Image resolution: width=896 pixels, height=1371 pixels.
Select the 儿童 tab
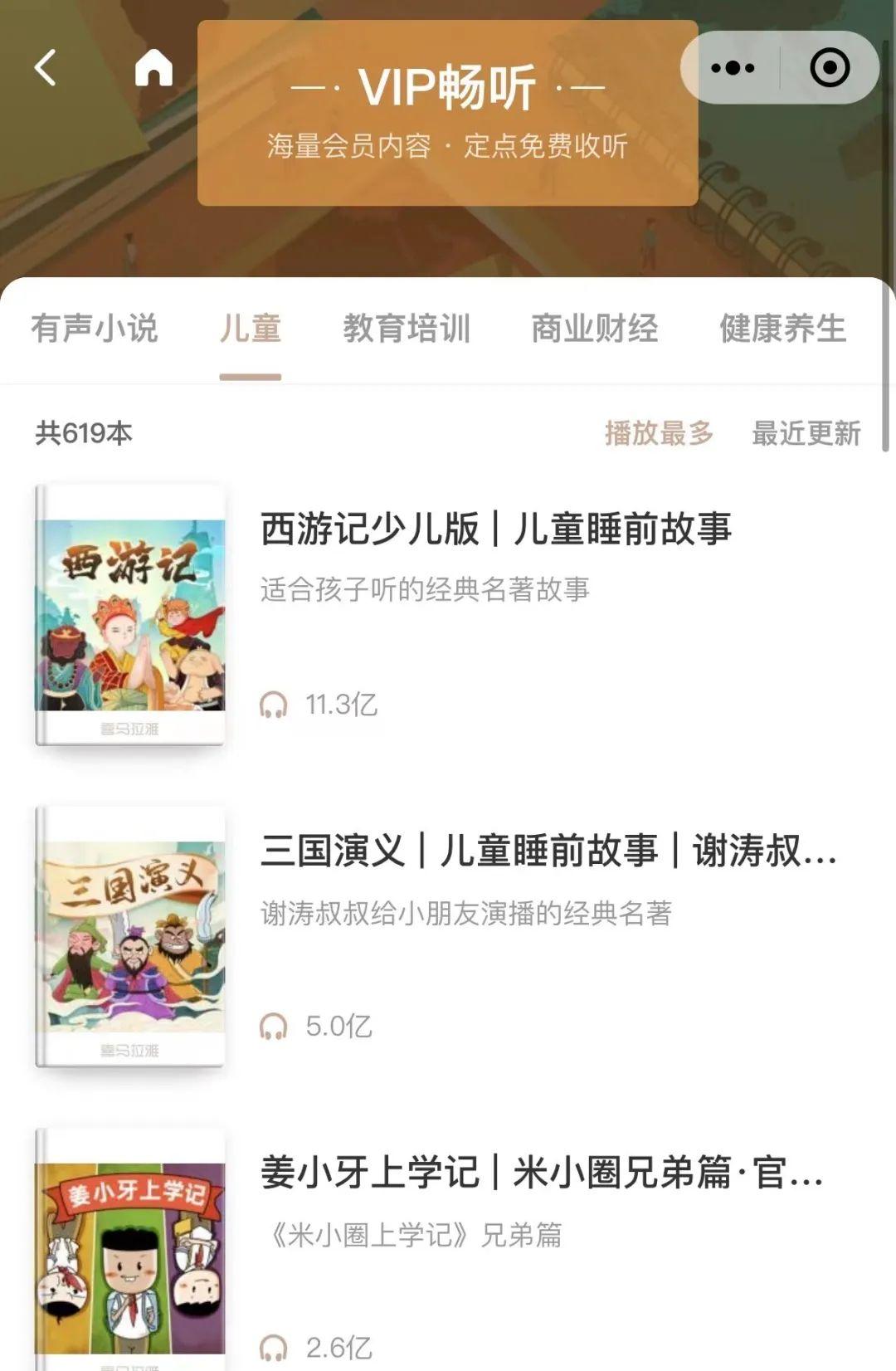[250, 329]
